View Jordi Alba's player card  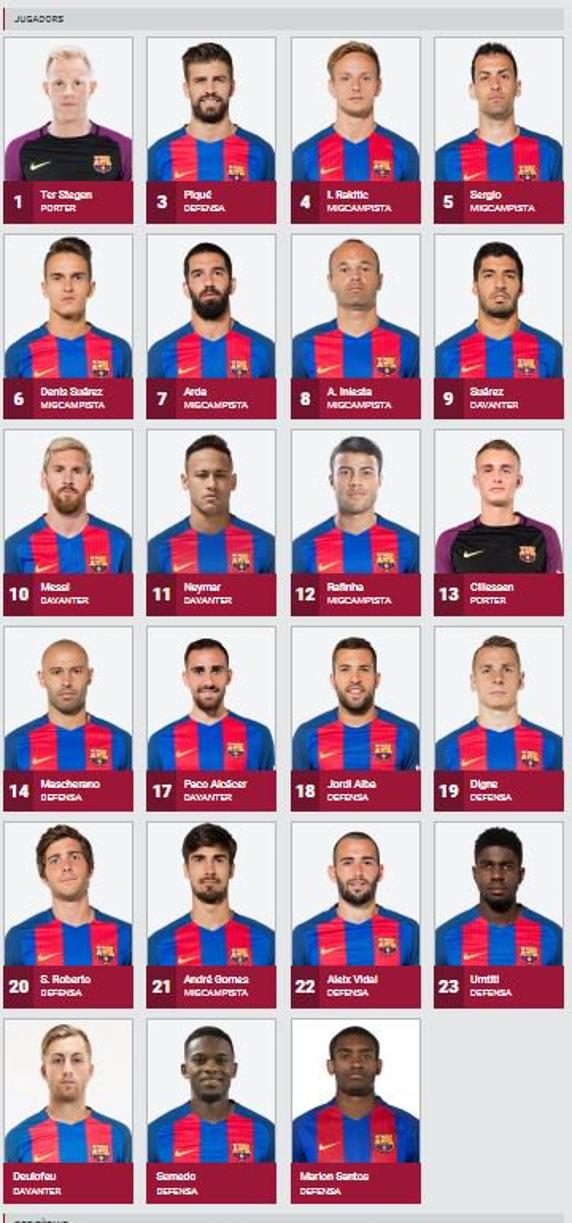tap(355, 718)
